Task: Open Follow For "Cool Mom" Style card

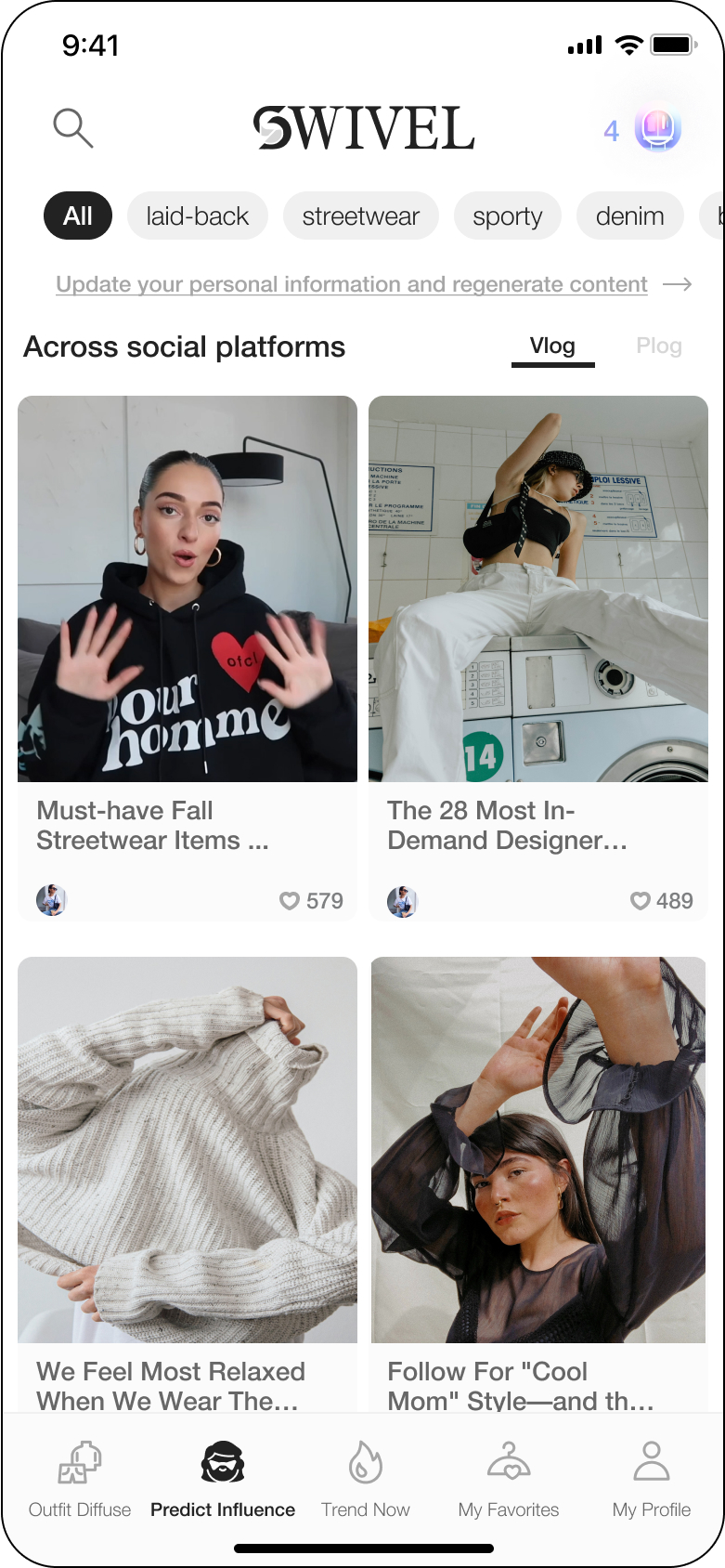Action: 538,1150
